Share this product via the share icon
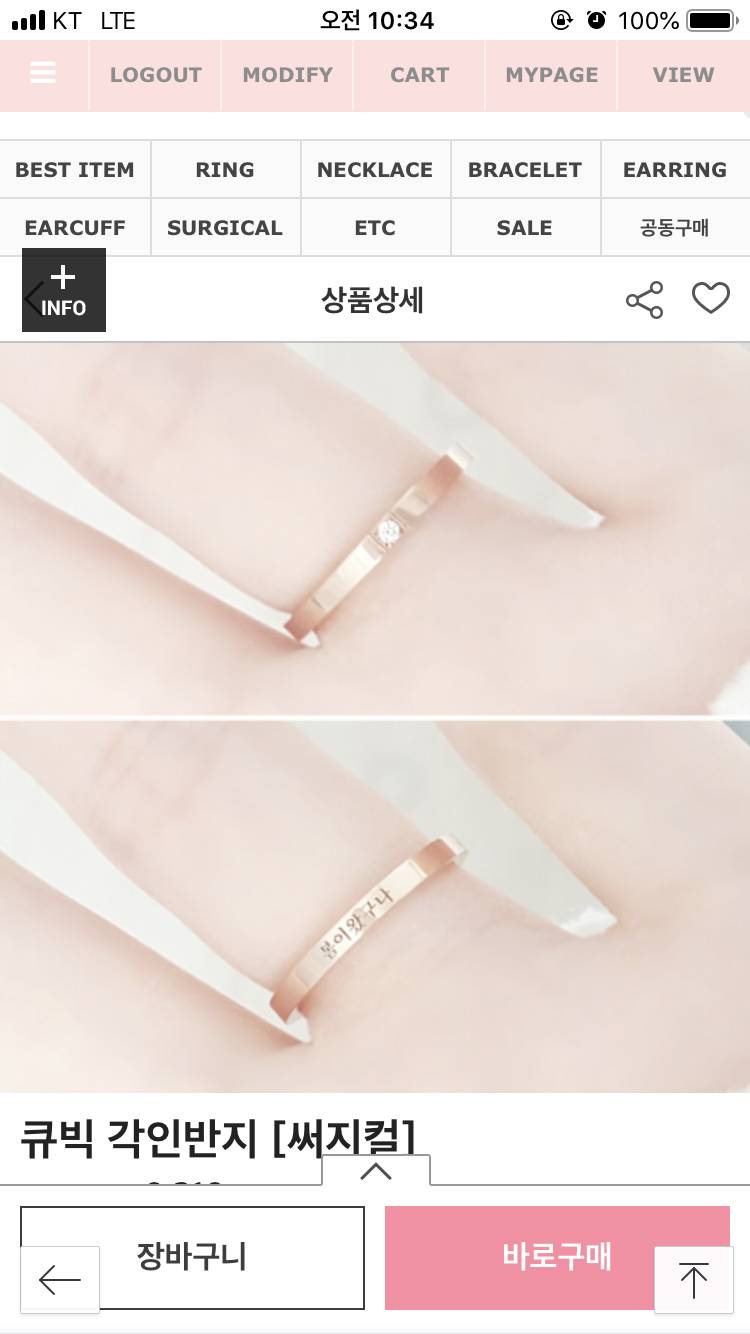The height and width of the screenshot is (1334, 750). click(645, 297)
